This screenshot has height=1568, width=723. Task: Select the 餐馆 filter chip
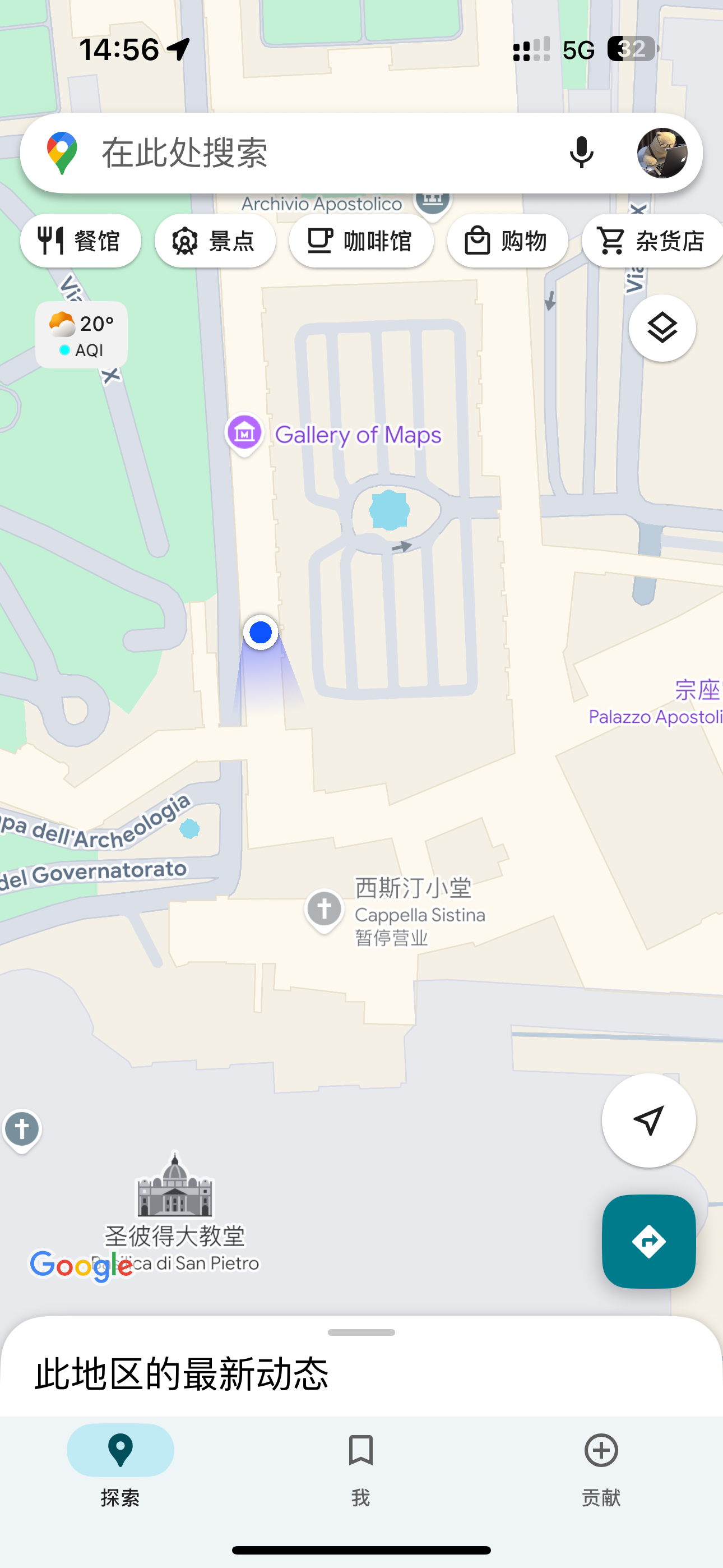[81, 241]
